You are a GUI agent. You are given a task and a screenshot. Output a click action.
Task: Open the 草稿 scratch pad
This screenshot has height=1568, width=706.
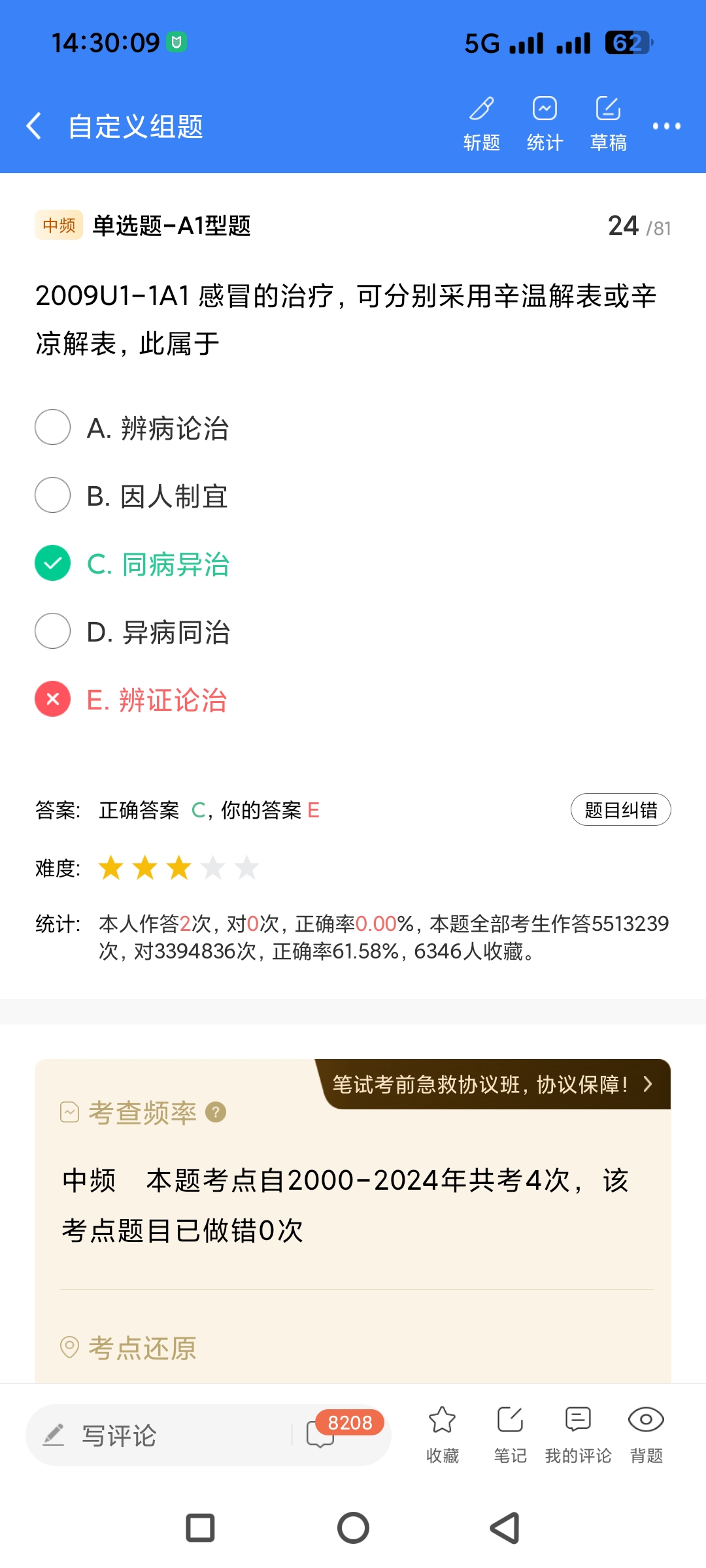coord(608,123)
